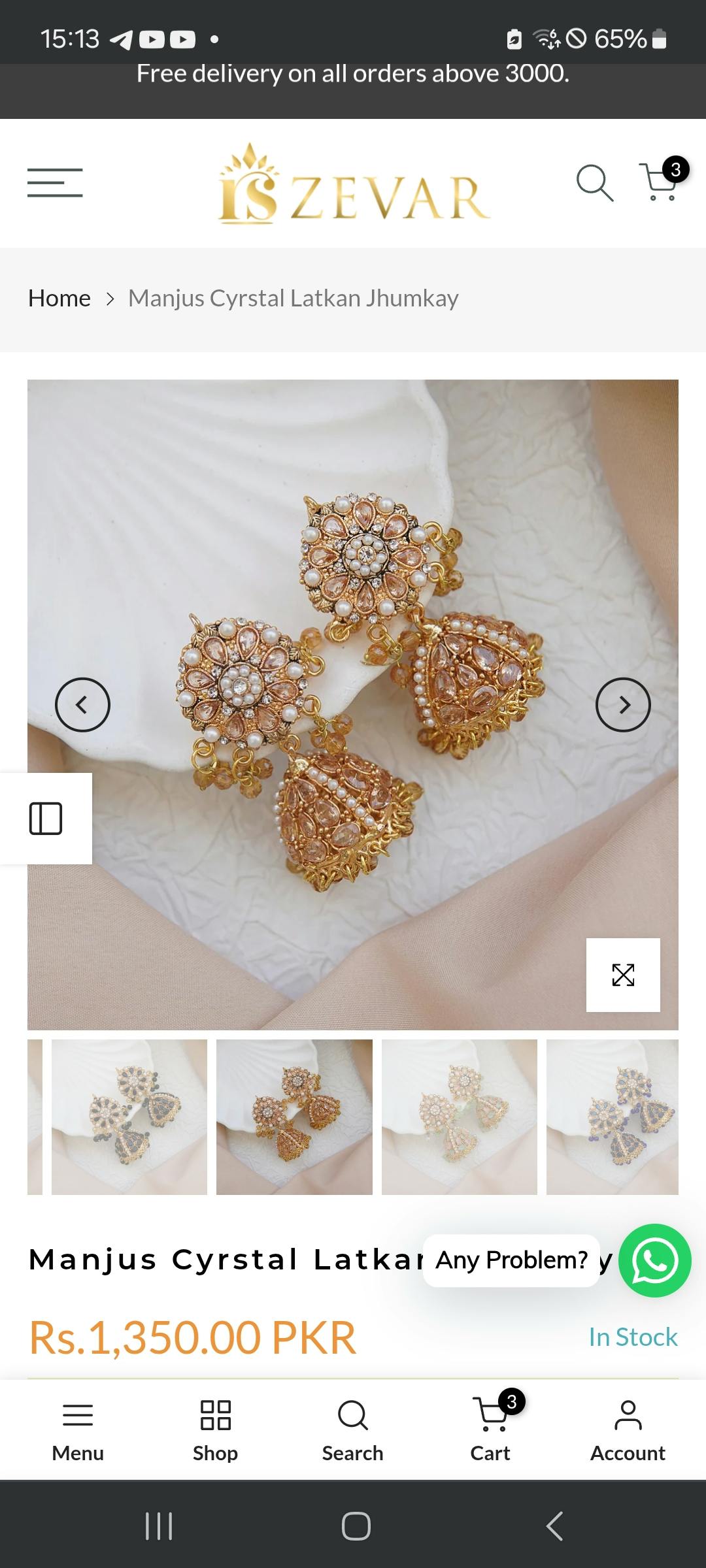Show the previous product image
This screenshot has height=1568, width=706.
(82, 705)
